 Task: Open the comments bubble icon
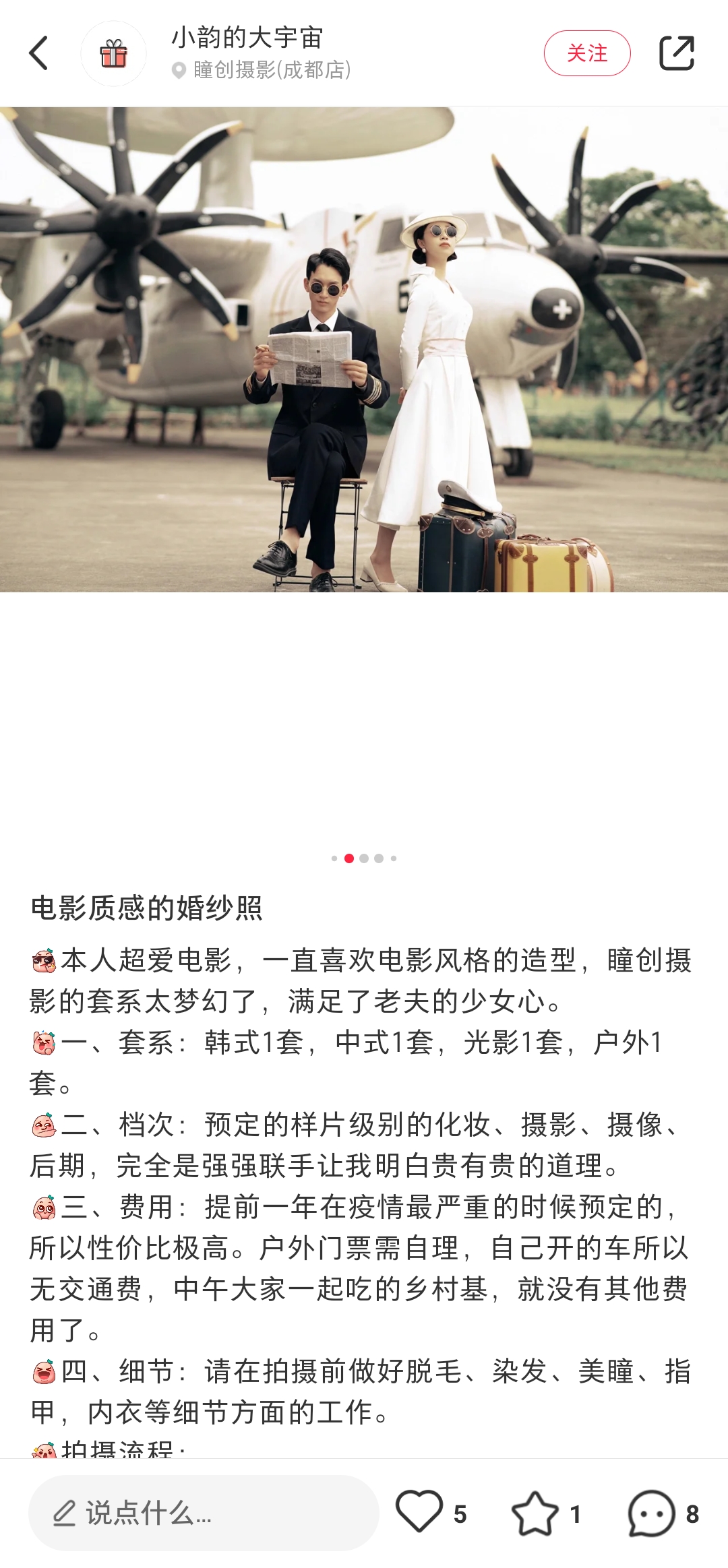click(650, 1513)
